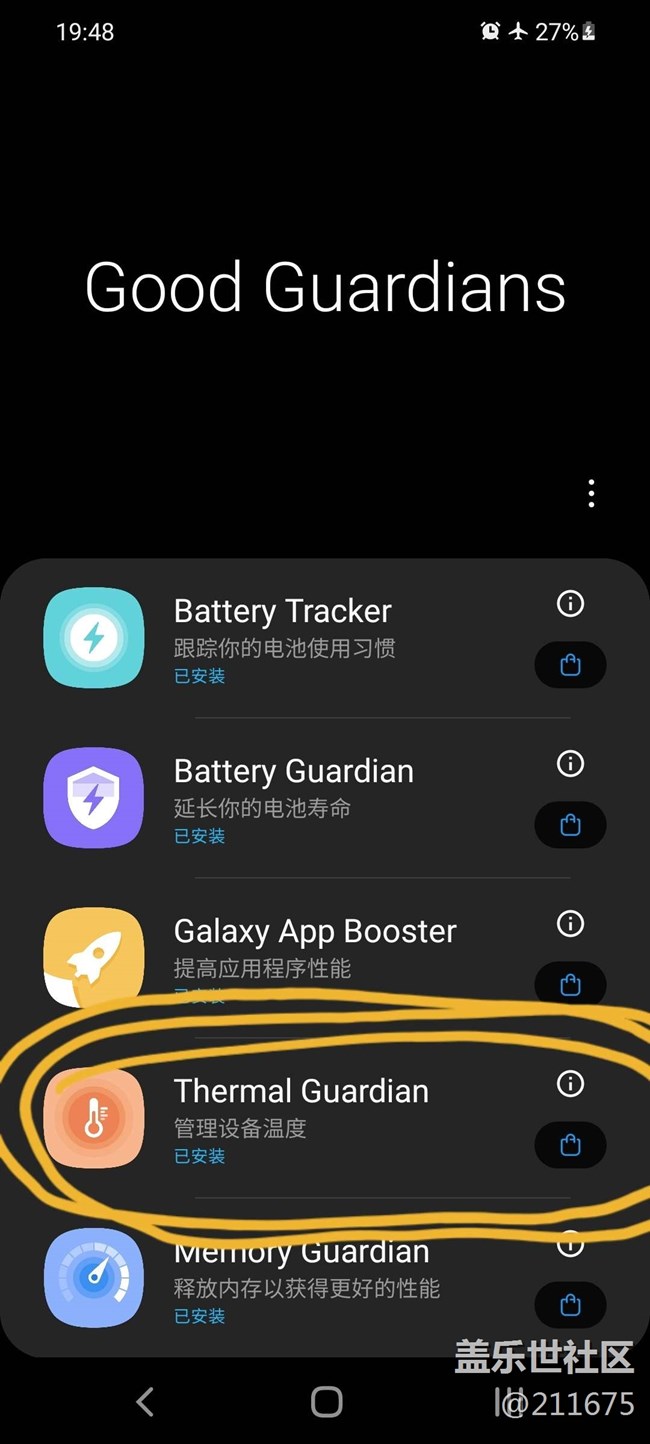The width and height of the screenshot is (650, 1444).
Task: Go back with the navigation bar arrow
Action: (145, 1401)
